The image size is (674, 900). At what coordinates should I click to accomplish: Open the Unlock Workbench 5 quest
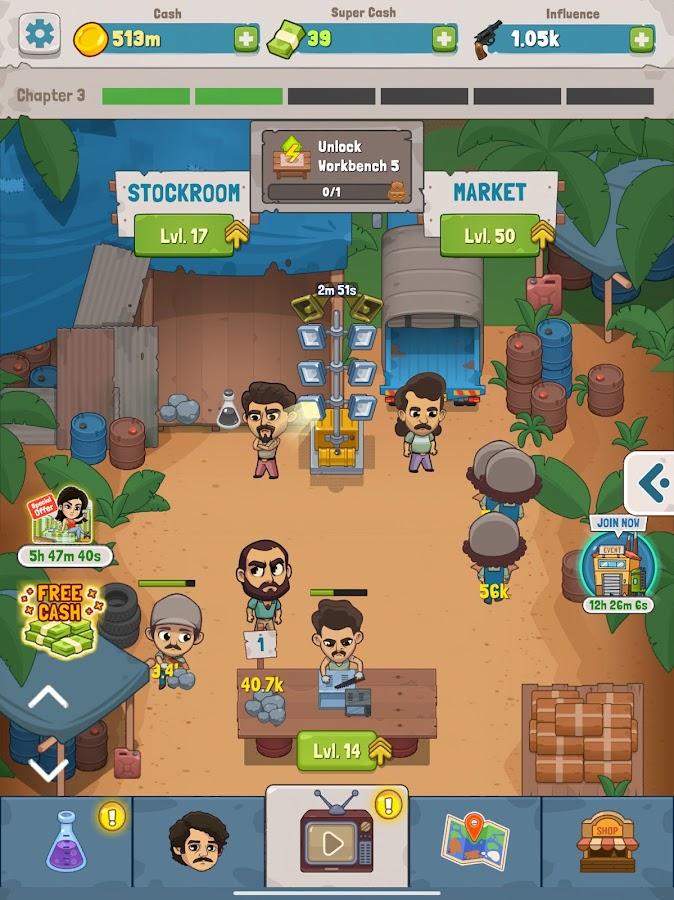click(336, 167)
